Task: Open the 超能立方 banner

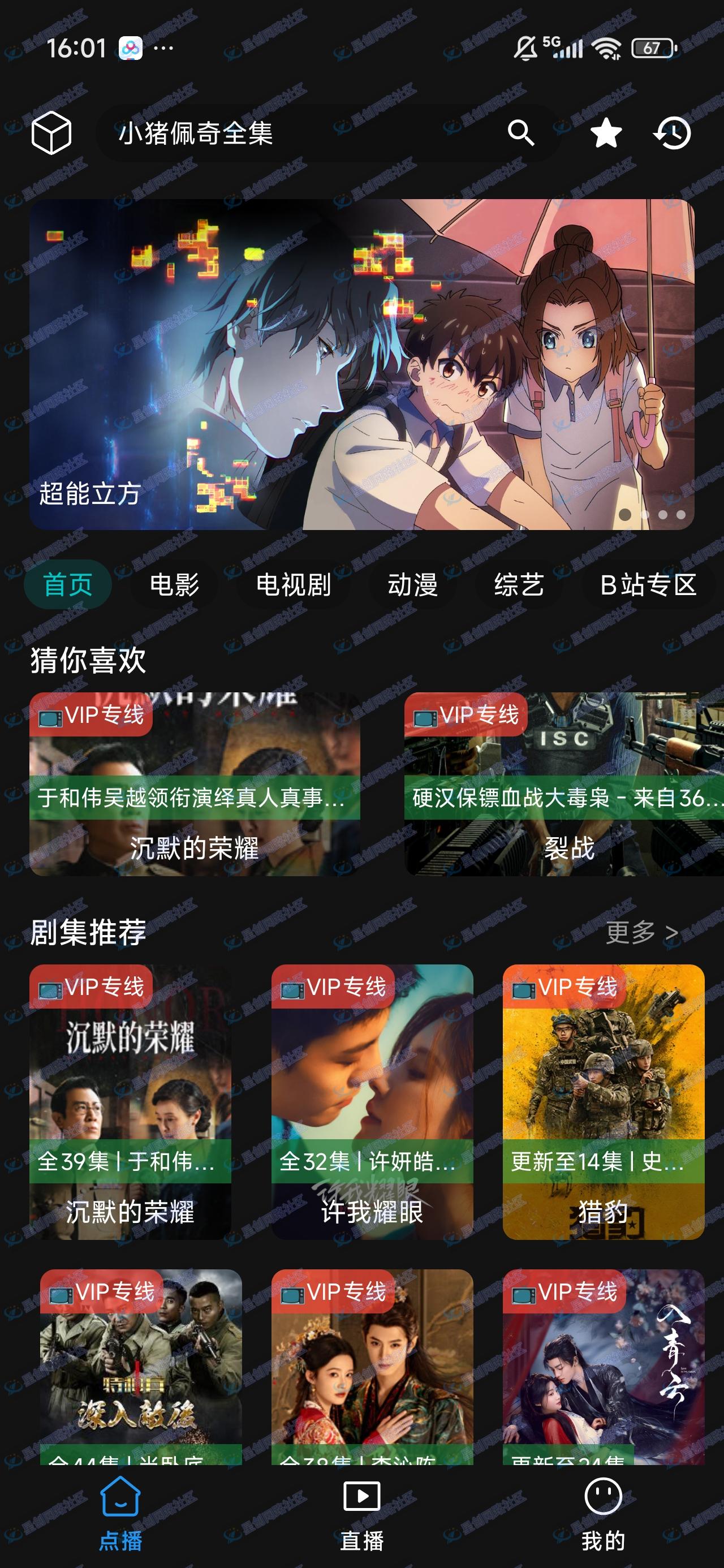Action: point(361,364)
